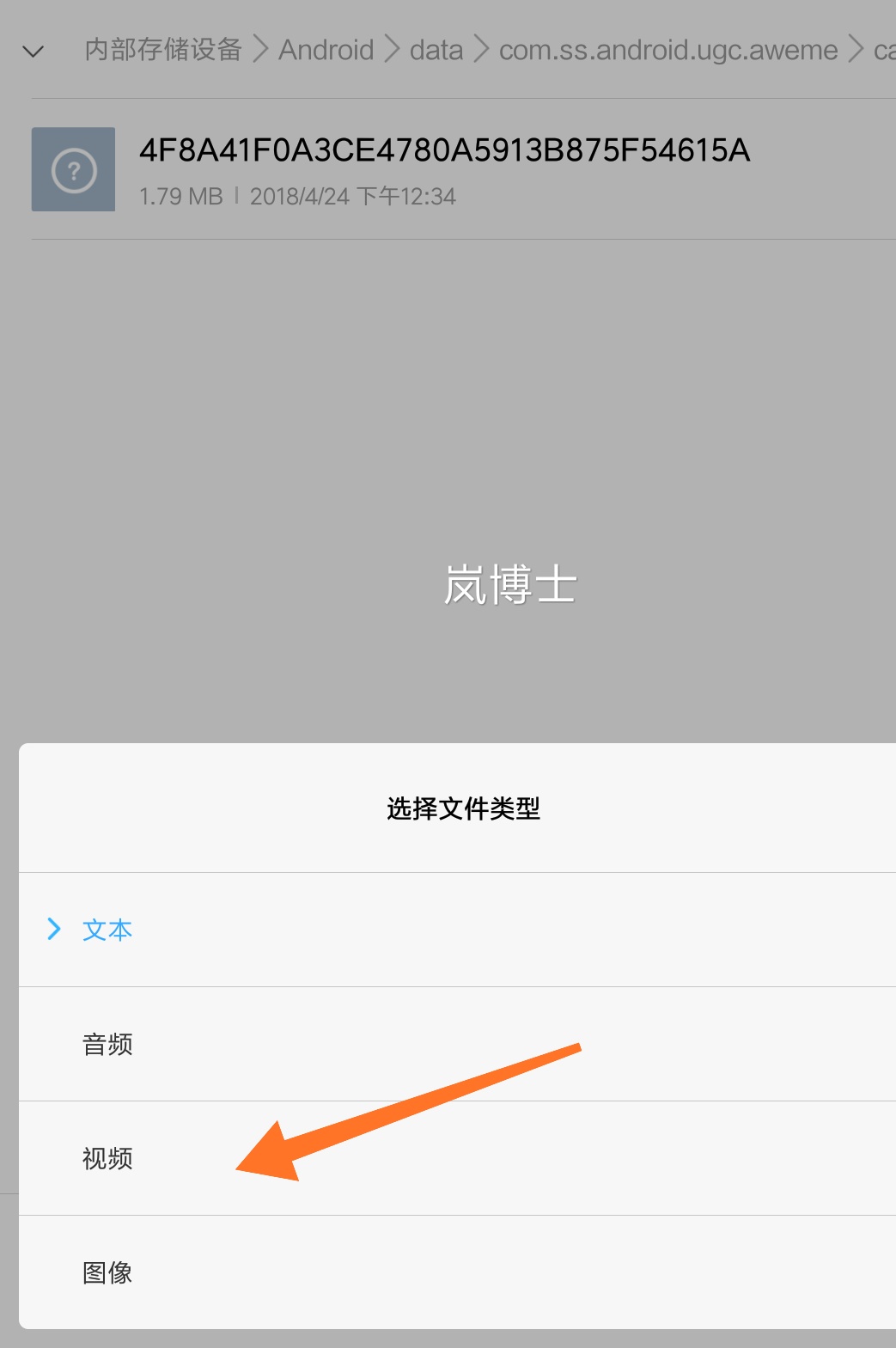
Task: Select the 音频 file type option
Action: click(107, 1043)
